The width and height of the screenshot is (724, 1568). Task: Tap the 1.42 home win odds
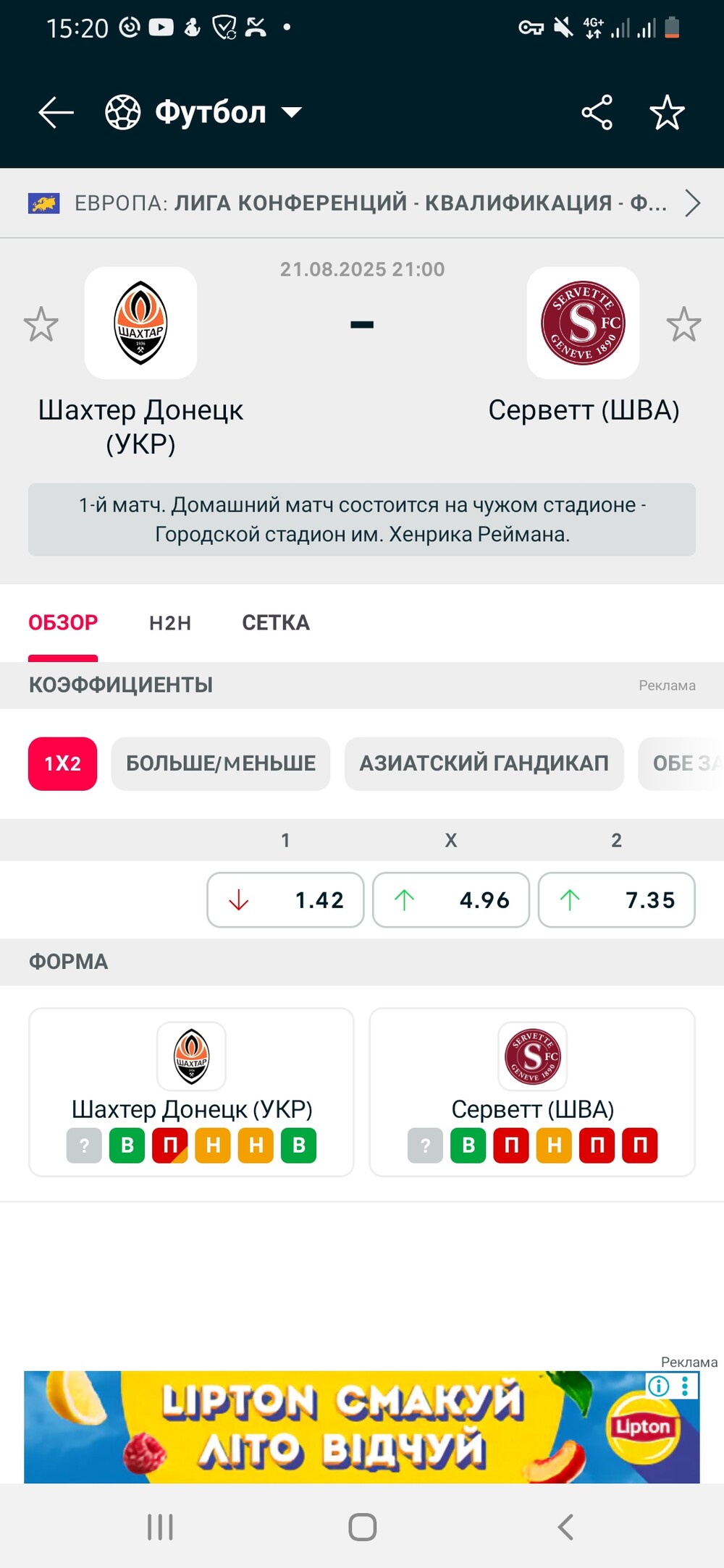coord(285,900)
